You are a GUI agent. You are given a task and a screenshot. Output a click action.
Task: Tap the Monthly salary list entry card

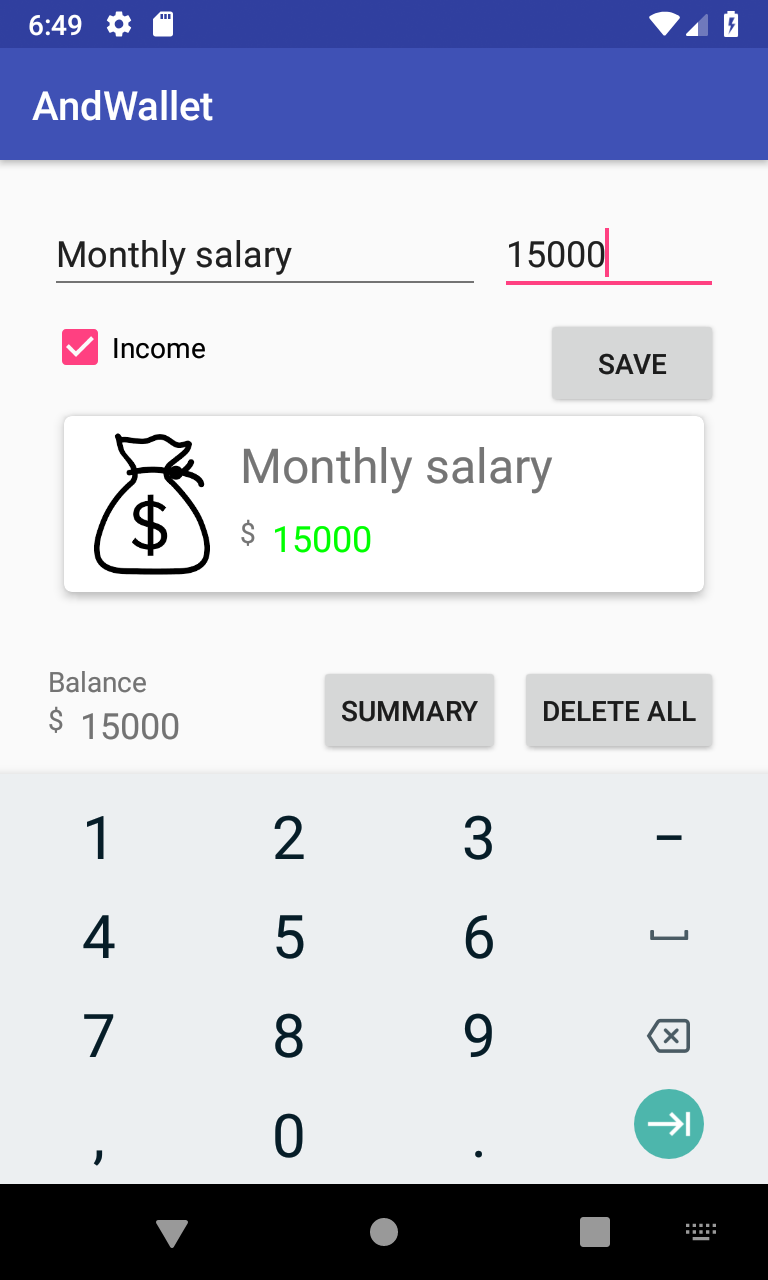point(384,503)
